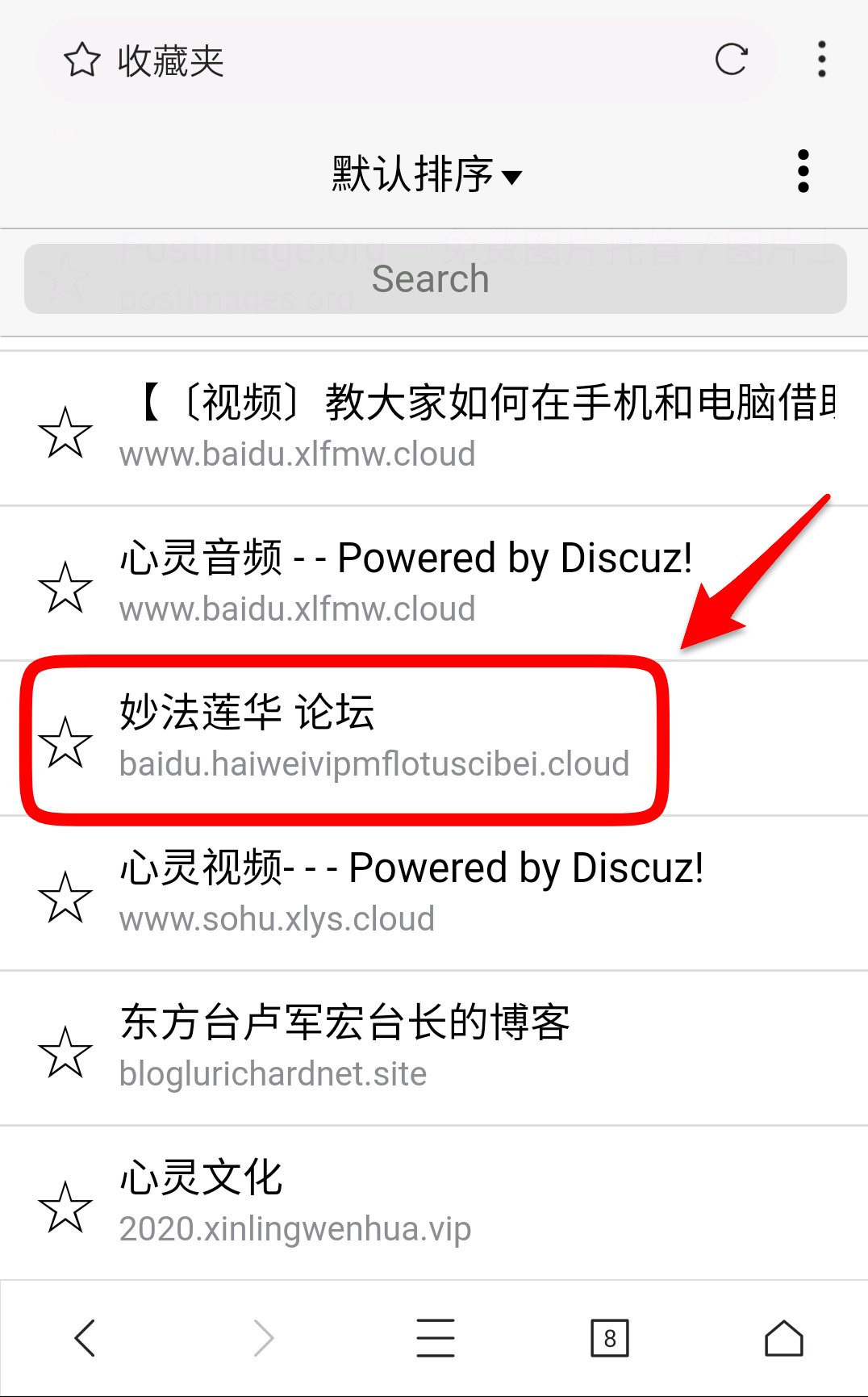Open 心灵视频 Powered by Discuz bookmark
868x1397 pixels.
434,893
